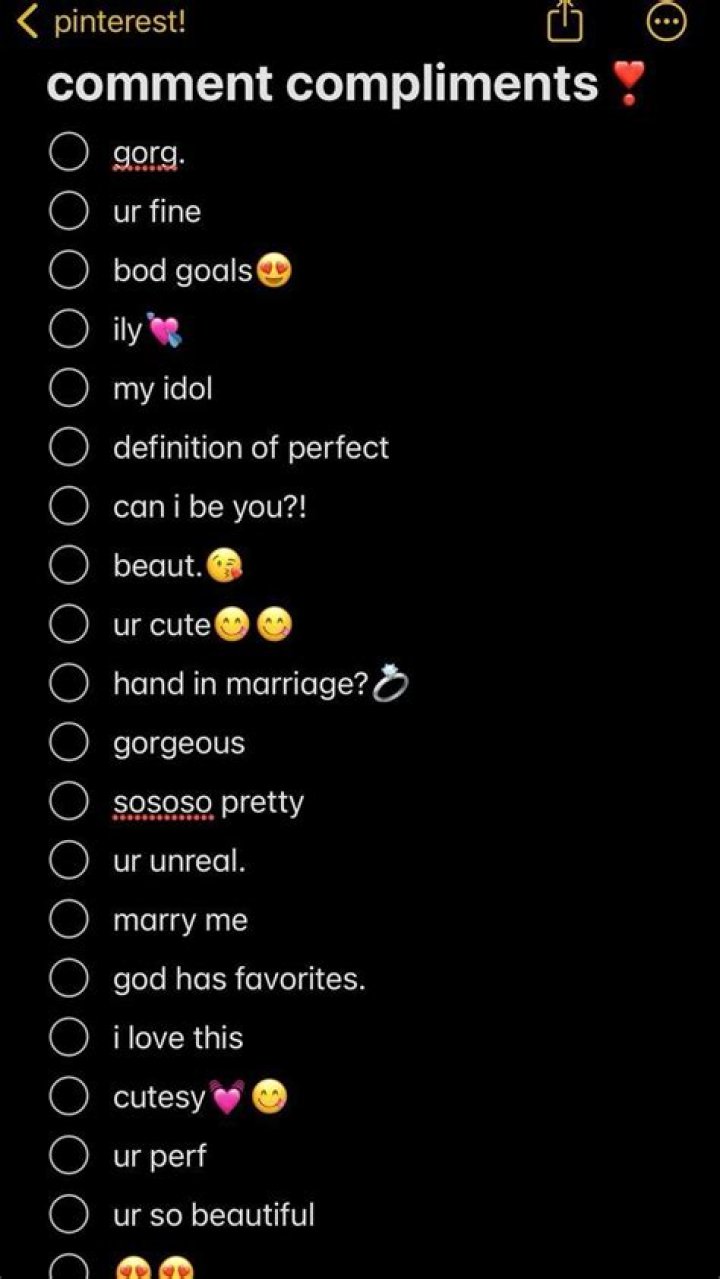
Task: Check the 'ur unreal.' item
Action: pyautogui.click(x=68, y=861)
